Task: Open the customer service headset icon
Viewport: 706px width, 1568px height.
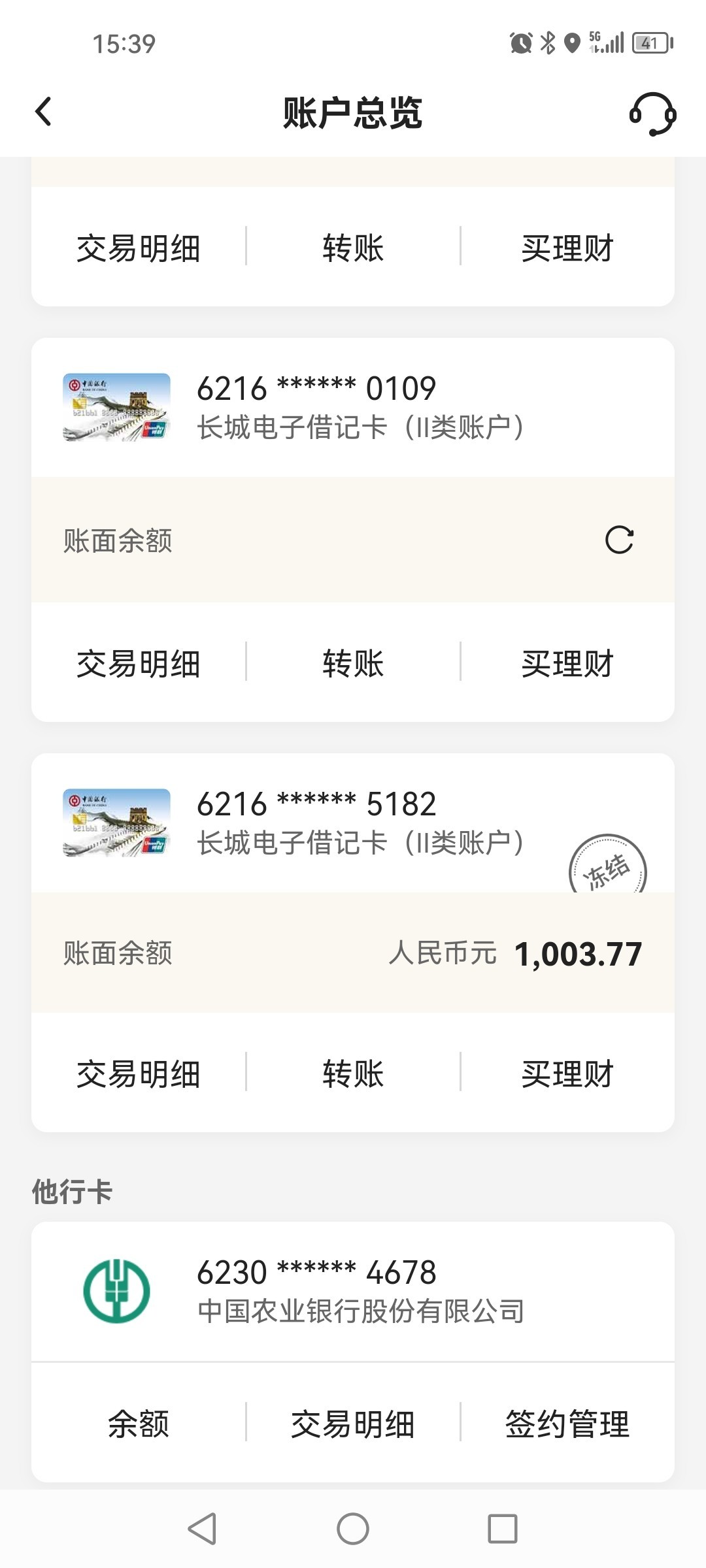Action: (652, 114)
